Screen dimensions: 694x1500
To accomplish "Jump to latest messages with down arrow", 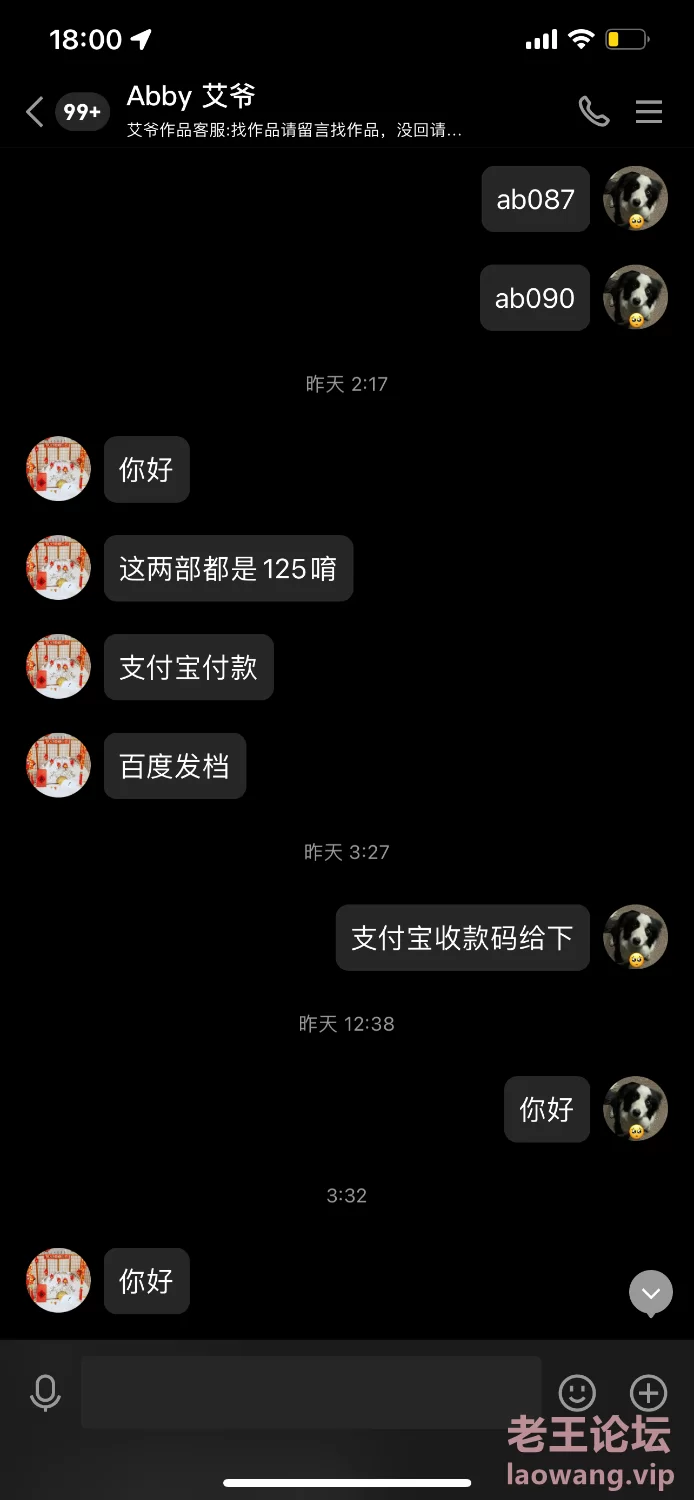I will point(650,1293).
